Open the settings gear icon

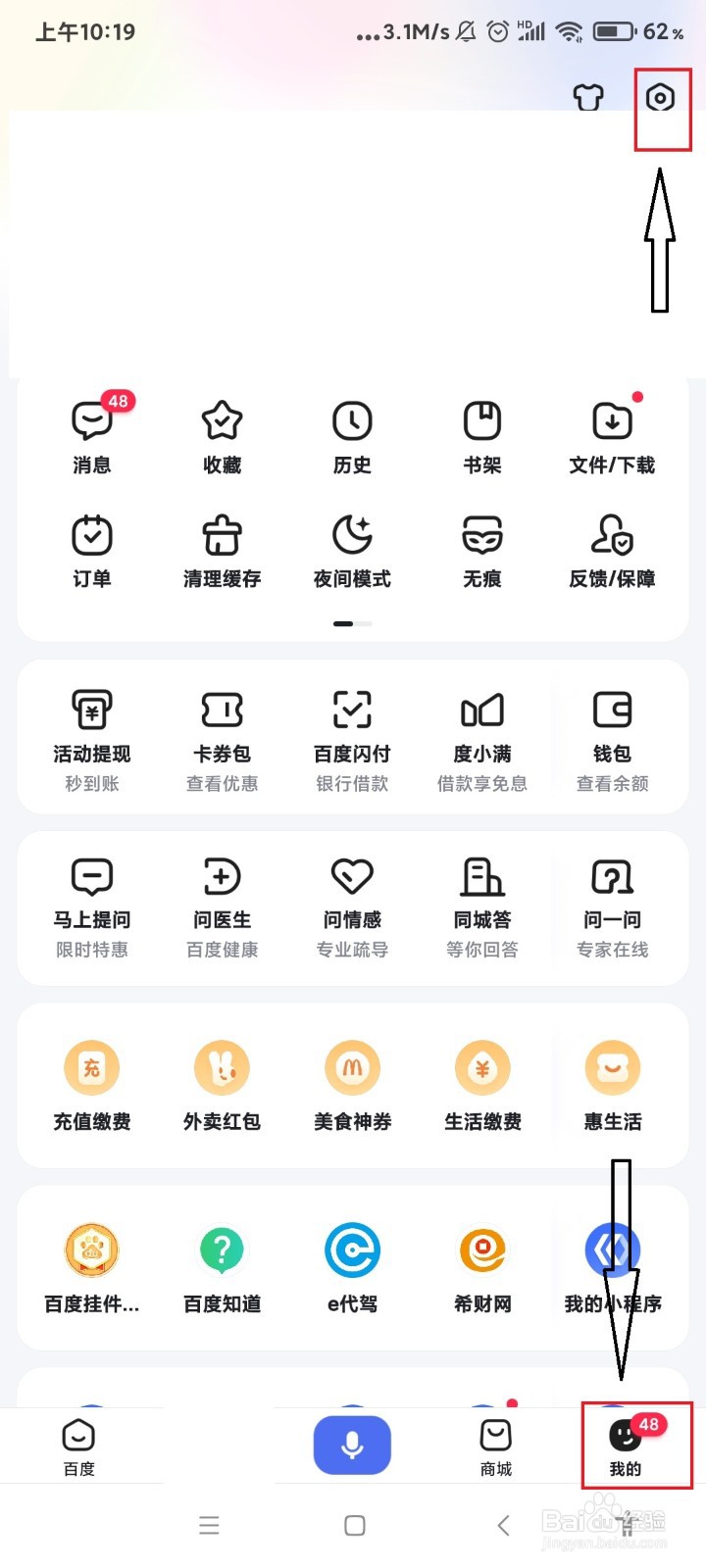(660, 98)
